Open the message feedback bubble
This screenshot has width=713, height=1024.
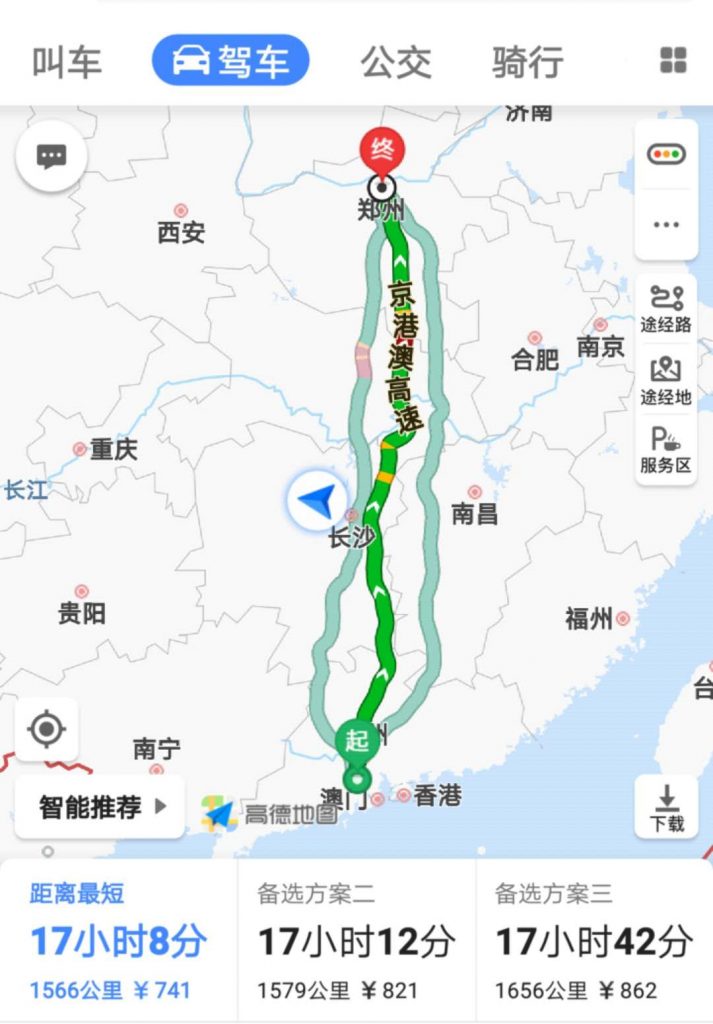point(51,156)
